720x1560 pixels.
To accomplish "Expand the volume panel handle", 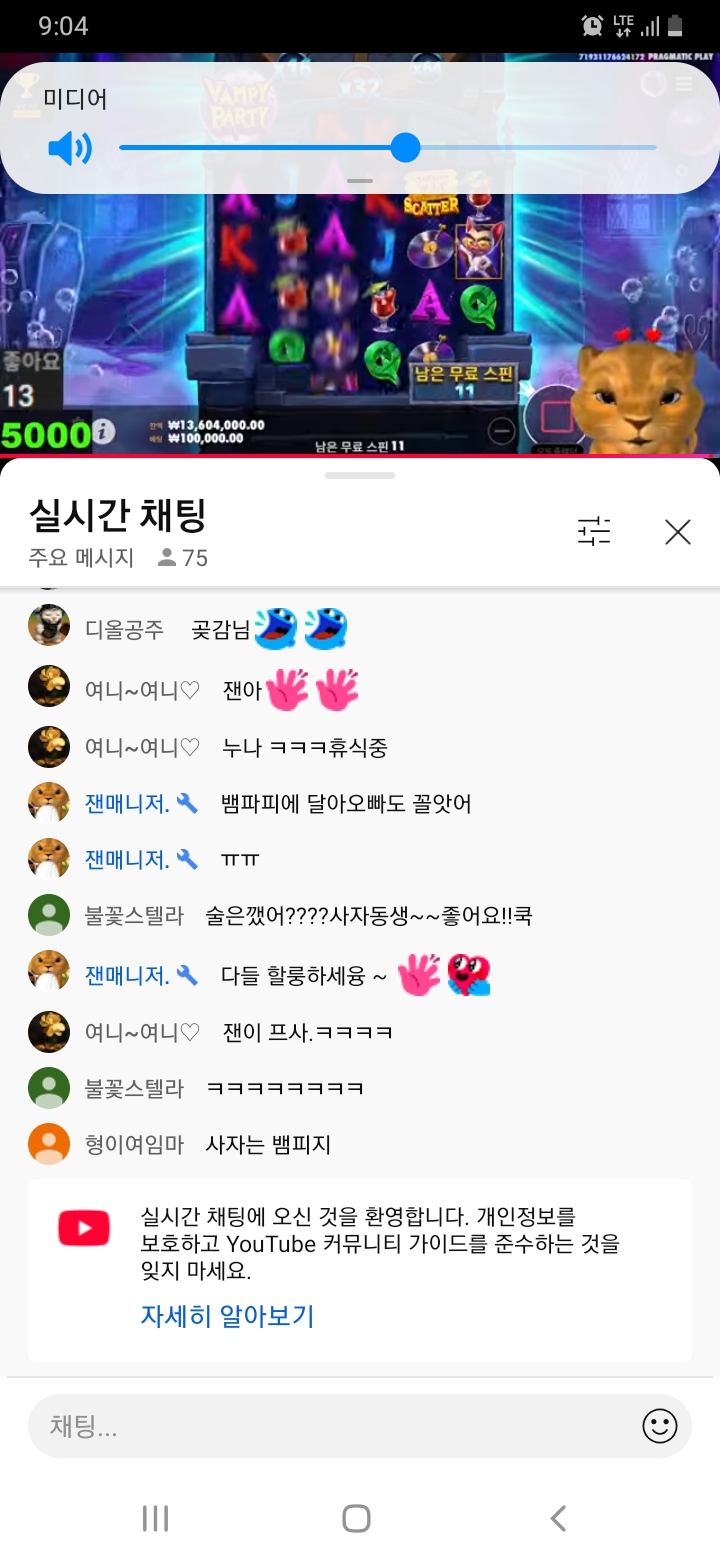I will coord(360,181).
